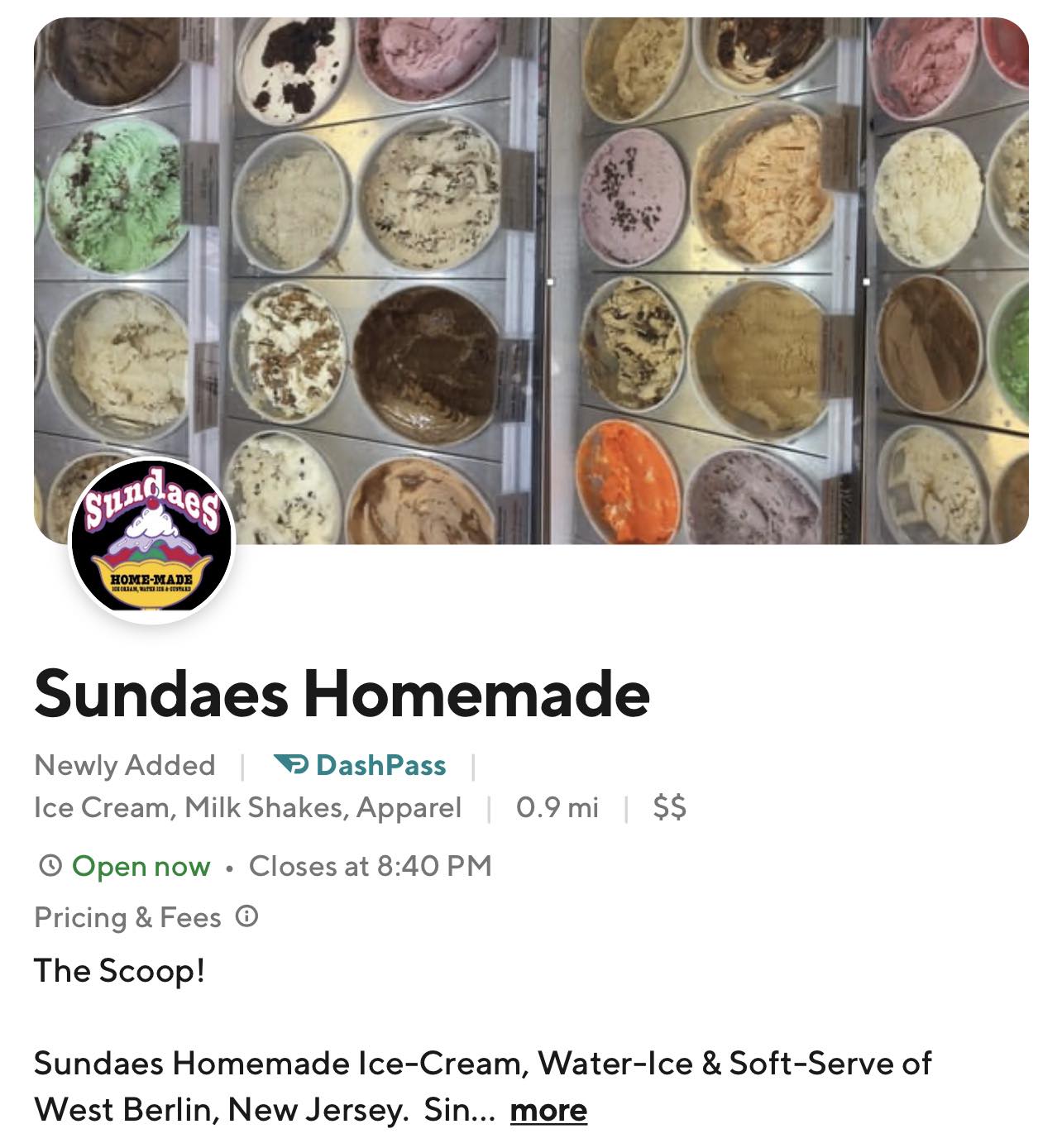Open the DashPass badge details
Viewport: 1062px width, 1148px height.
[361, 765]
